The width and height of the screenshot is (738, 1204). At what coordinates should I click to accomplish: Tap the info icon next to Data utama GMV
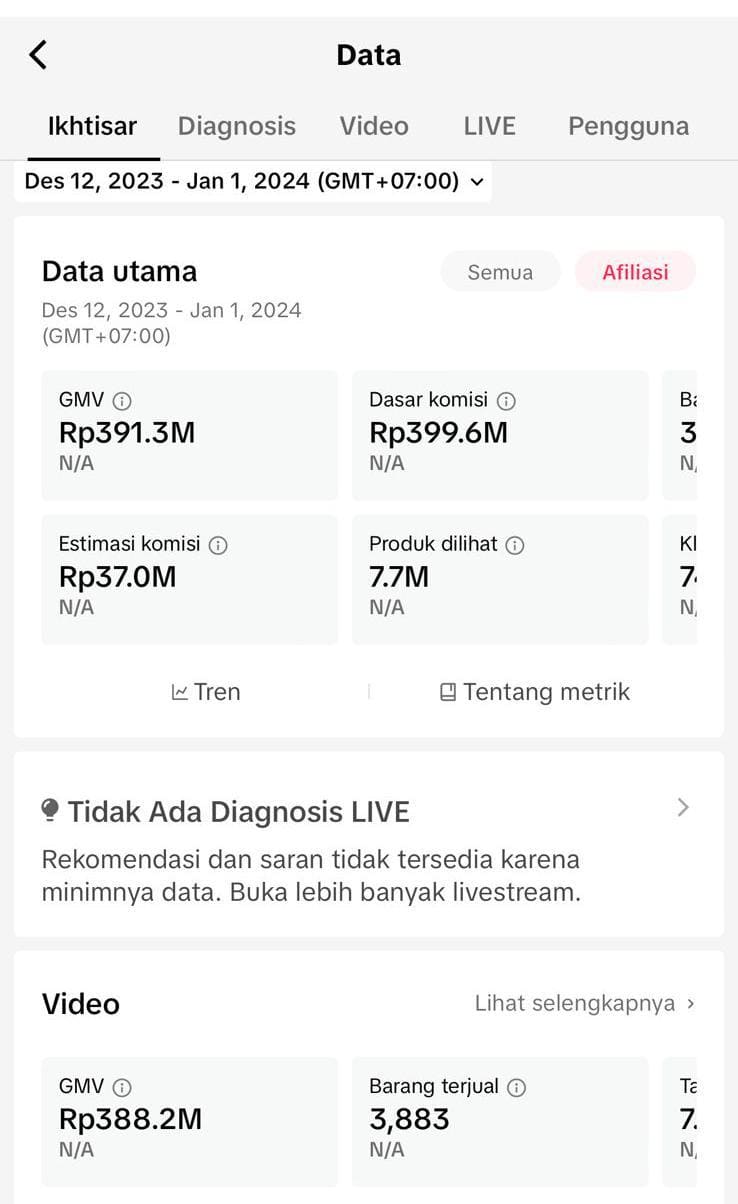click(x=122, y=401)
